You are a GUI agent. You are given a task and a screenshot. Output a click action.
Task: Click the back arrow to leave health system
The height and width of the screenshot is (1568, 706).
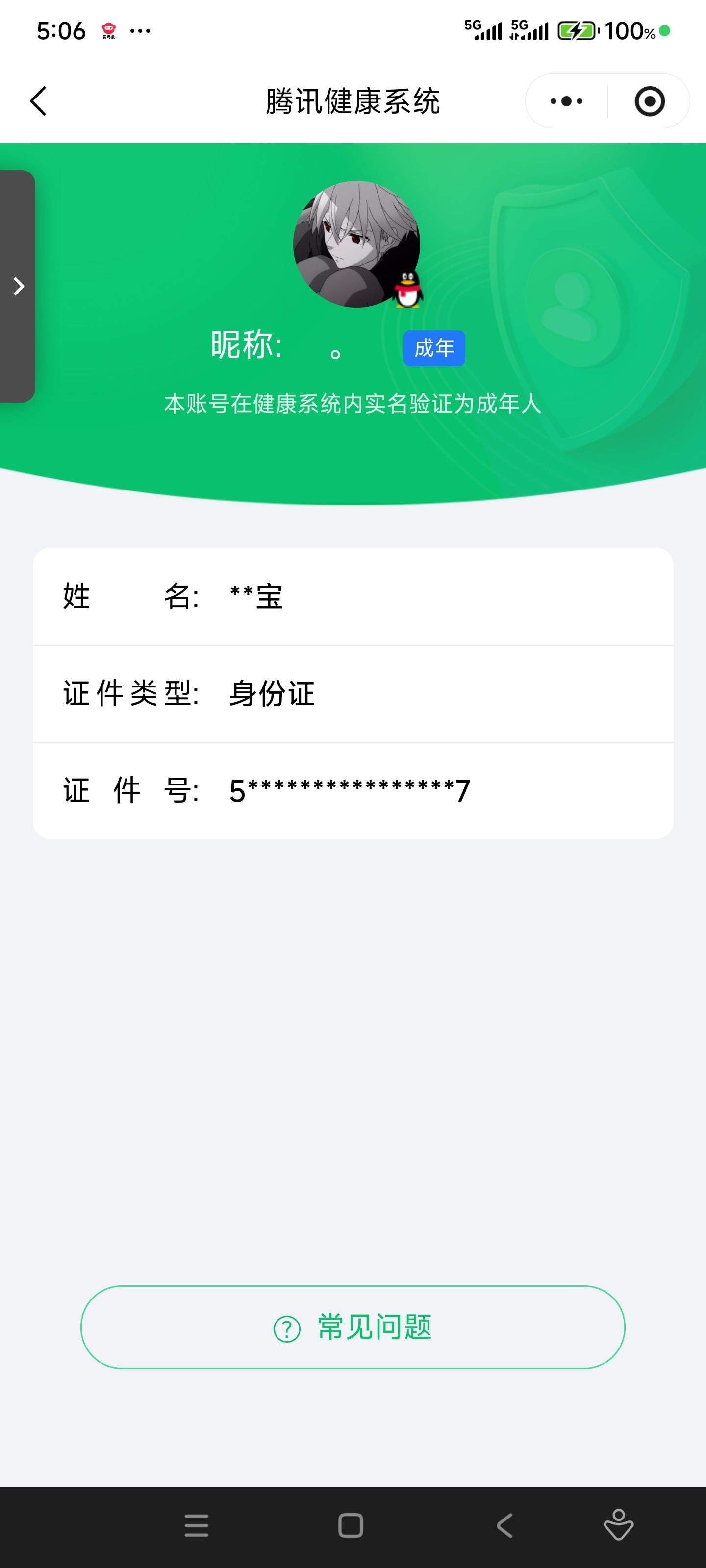point(38,101)
